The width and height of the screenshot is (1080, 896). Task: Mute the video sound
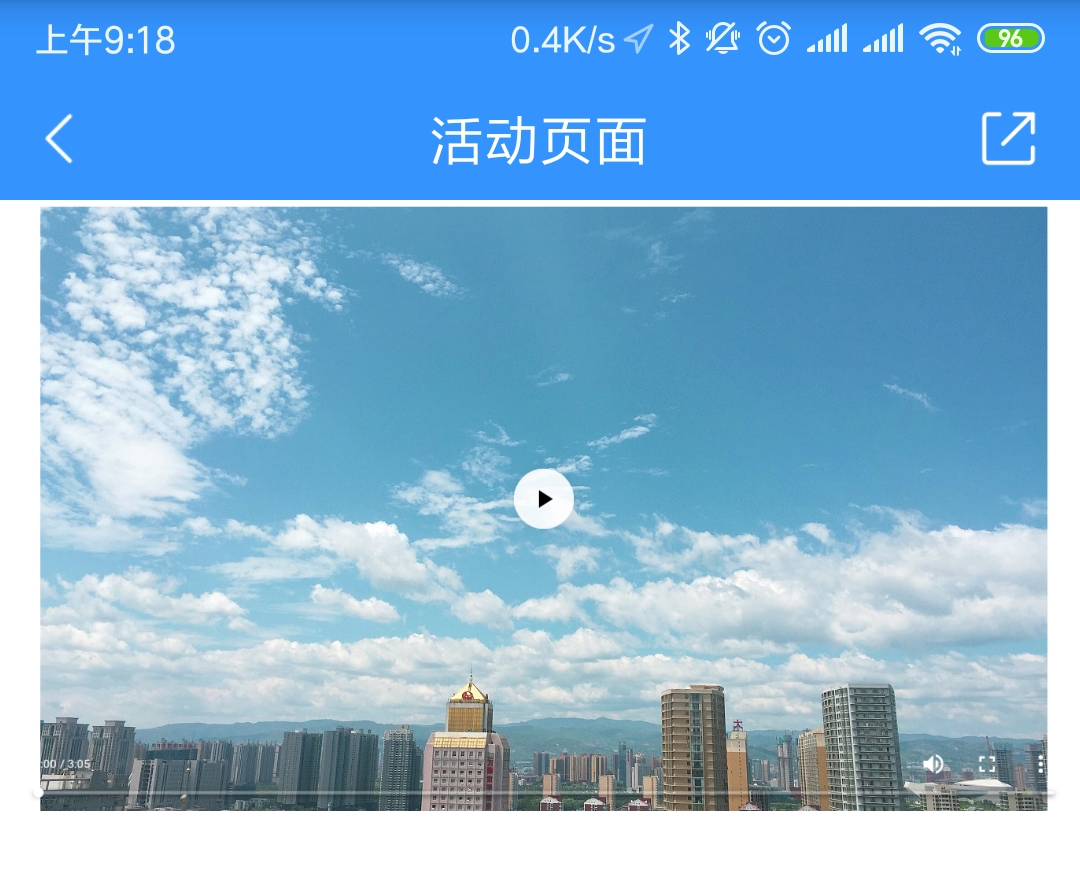click(933, 765)
